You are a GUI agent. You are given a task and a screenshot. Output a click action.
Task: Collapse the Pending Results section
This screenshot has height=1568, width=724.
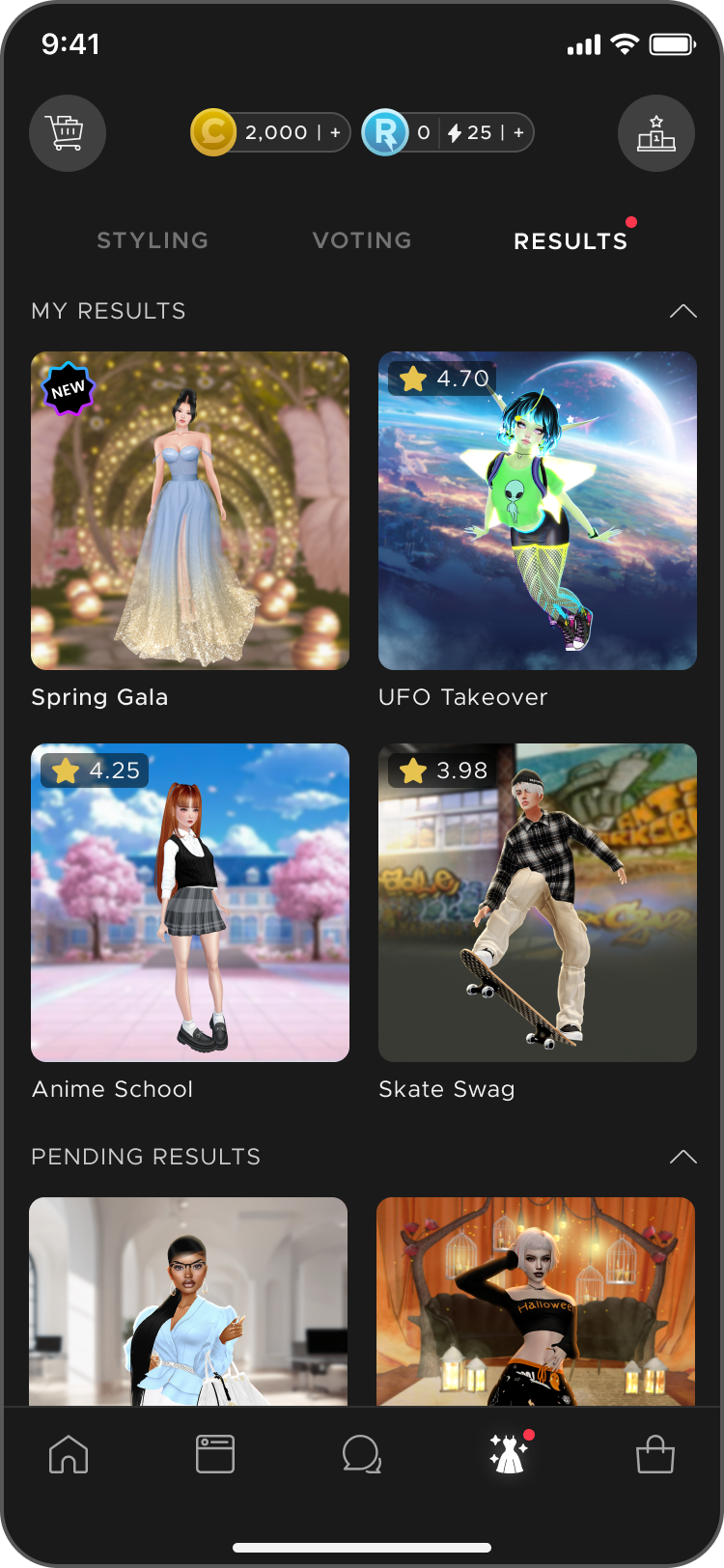[x=682, y=1157]
